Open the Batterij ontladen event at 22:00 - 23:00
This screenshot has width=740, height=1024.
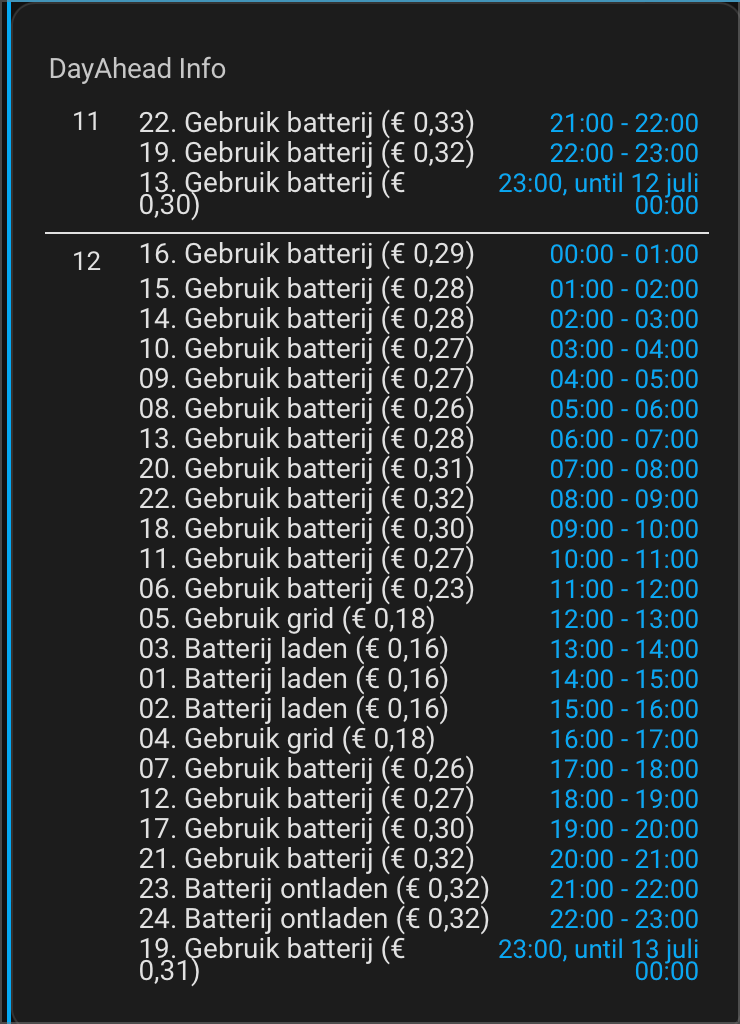pyautogui.click(x=314, y=919)
